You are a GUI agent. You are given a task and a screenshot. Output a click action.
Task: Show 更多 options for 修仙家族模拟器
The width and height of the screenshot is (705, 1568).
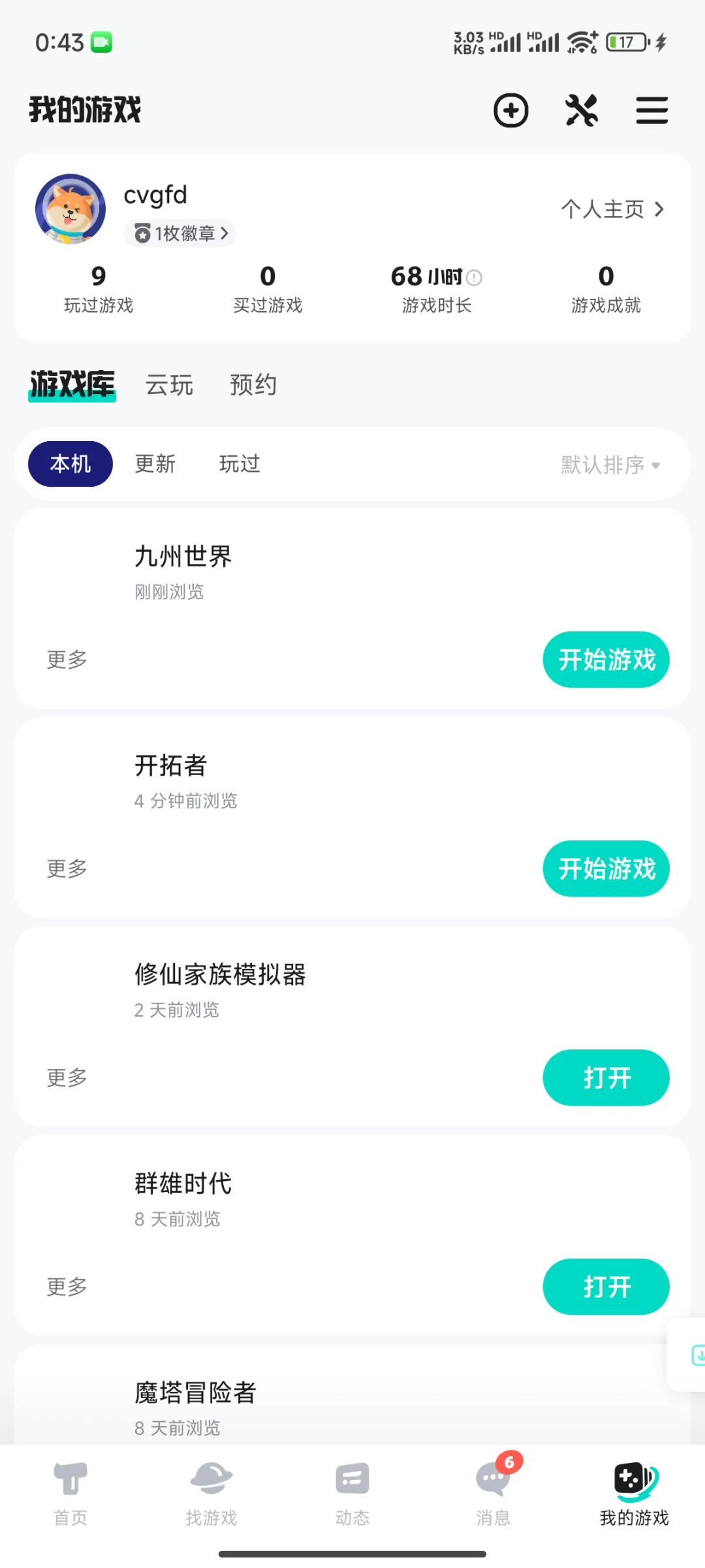click(67, 1077)
